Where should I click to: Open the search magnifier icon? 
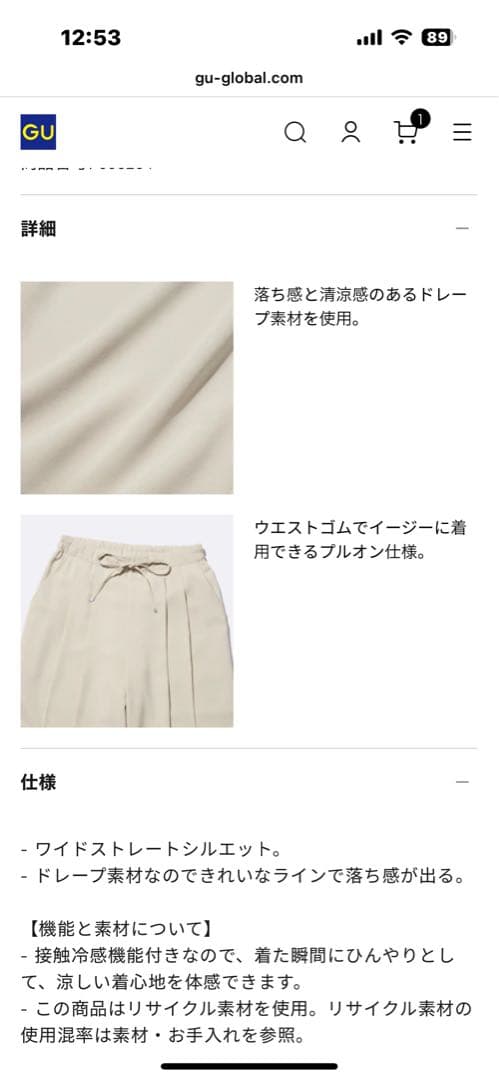[x=295, y=132]
